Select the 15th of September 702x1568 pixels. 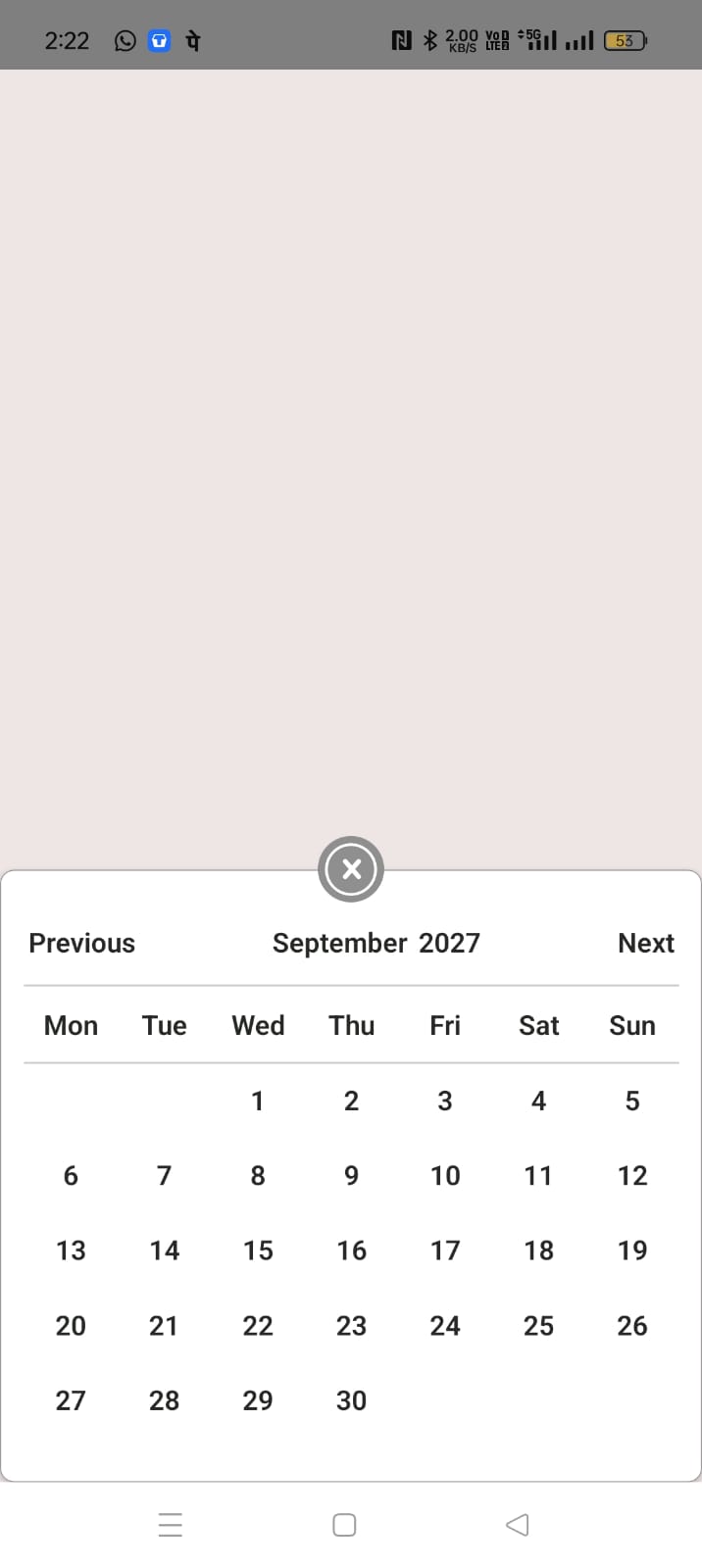click(x=258, y=1250)
